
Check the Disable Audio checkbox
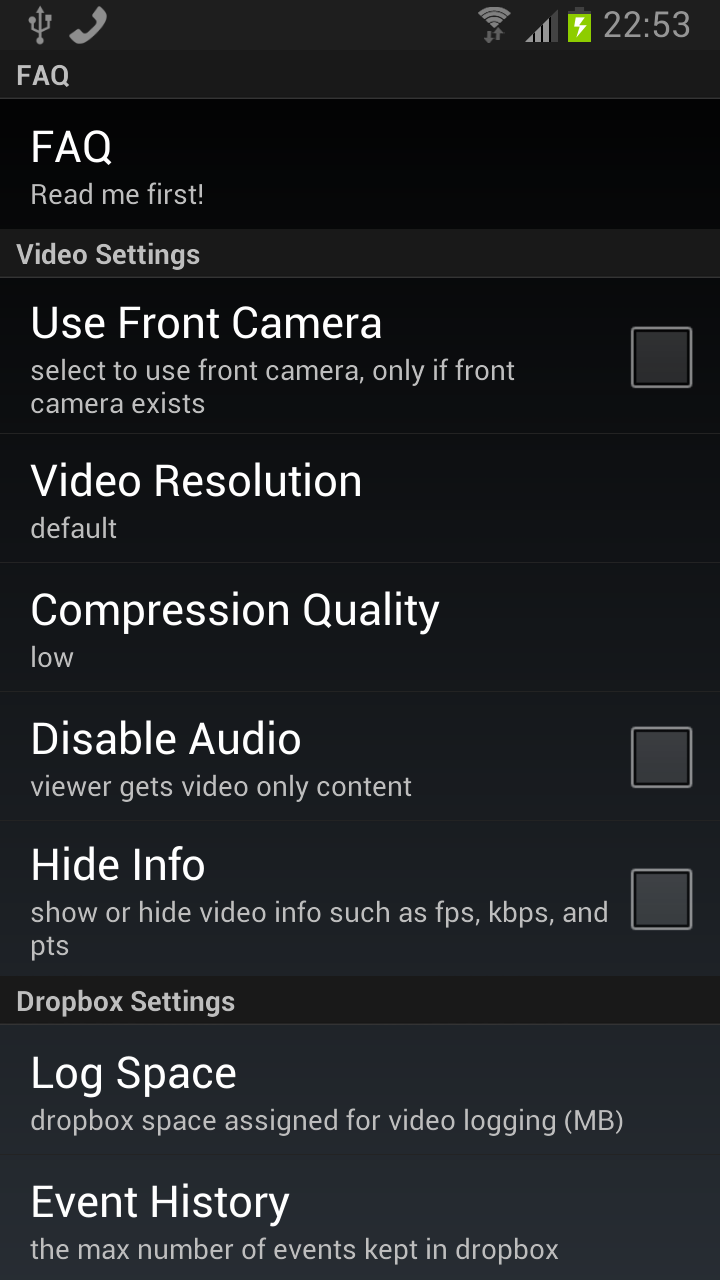pyautogui.click(x=661, y=757)
